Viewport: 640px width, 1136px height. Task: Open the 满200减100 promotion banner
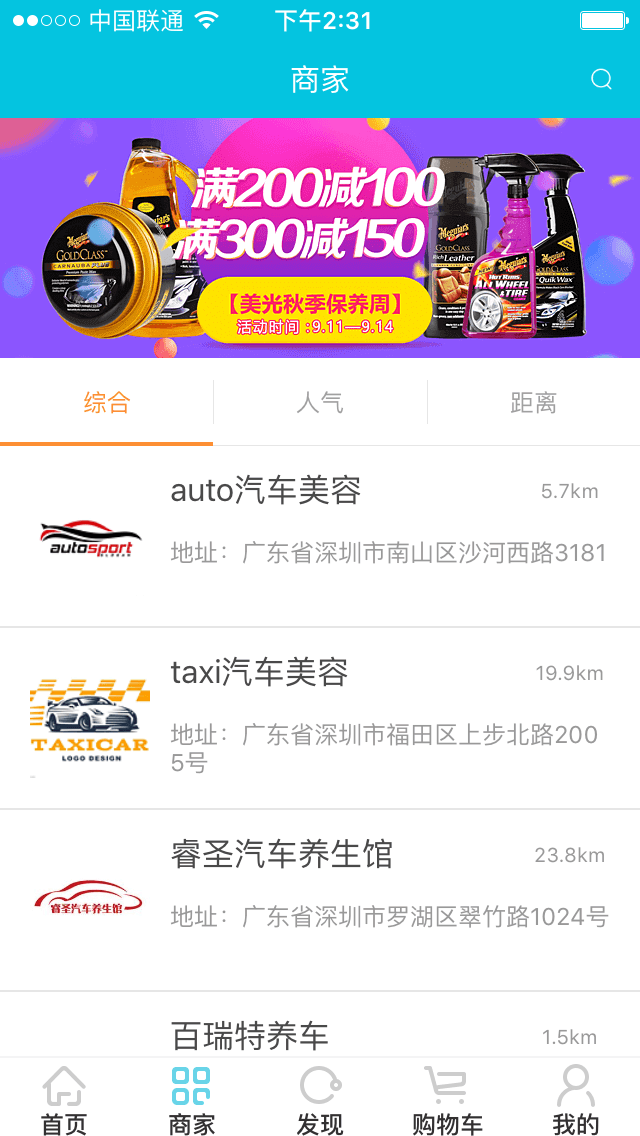[x=320, y=238]
